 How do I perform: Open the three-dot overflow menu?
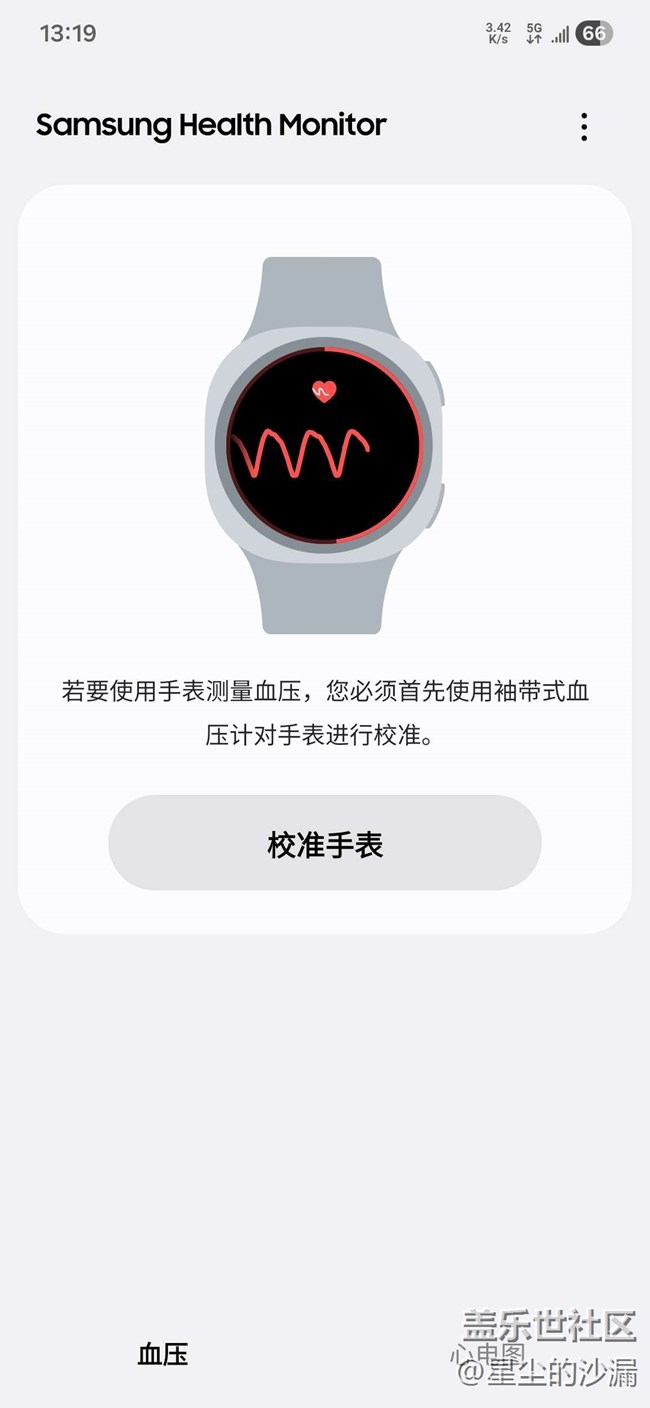coord(584,127)
